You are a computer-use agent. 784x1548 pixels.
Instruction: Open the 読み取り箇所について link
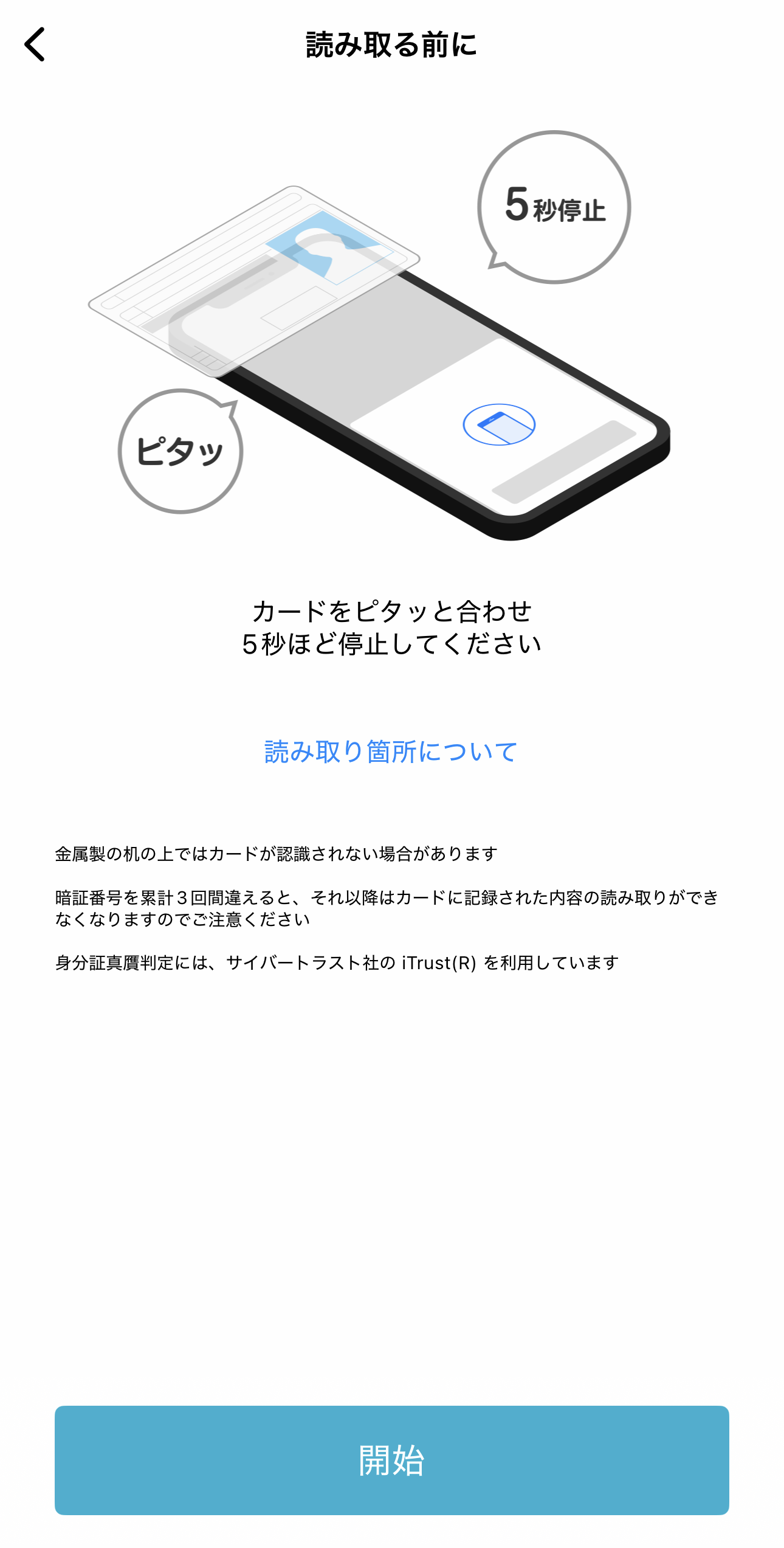coord(391,752)
